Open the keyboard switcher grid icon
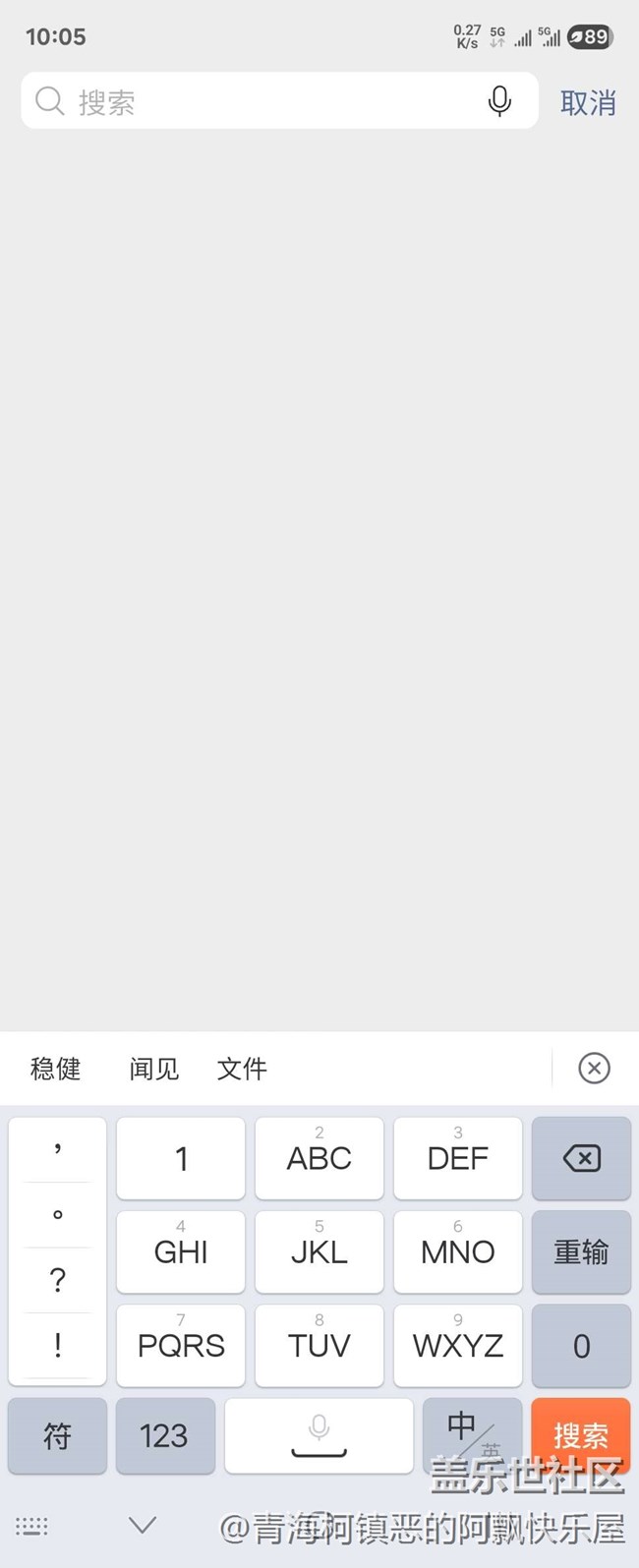Screen dimensions: 639x1568 (31, 1526)
